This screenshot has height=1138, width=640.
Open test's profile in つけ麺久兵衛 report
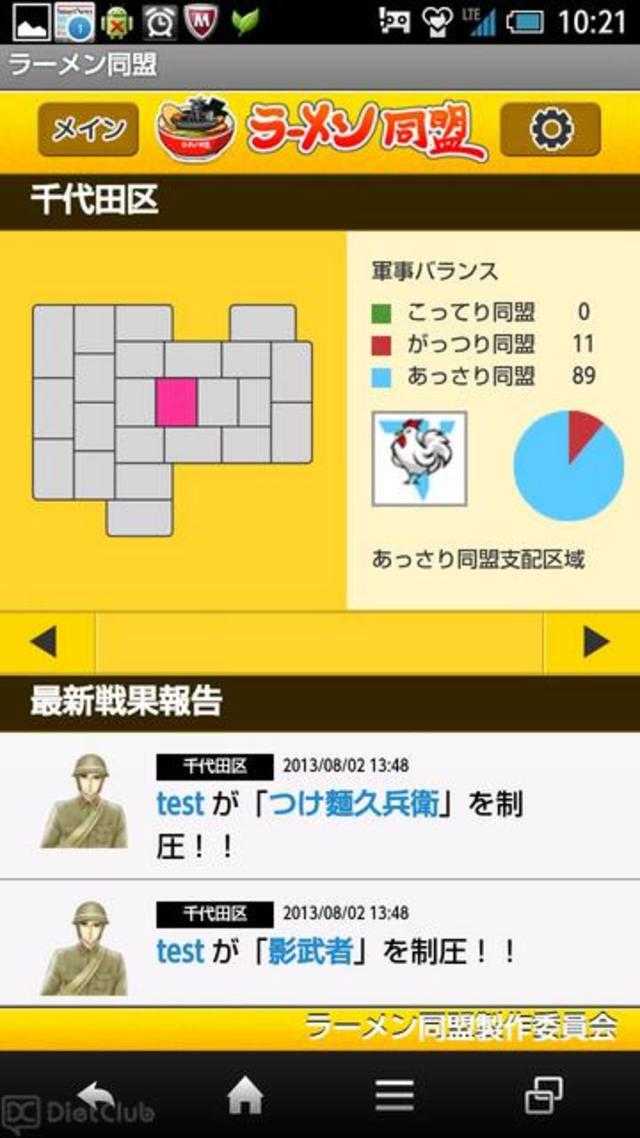(180, 803)
